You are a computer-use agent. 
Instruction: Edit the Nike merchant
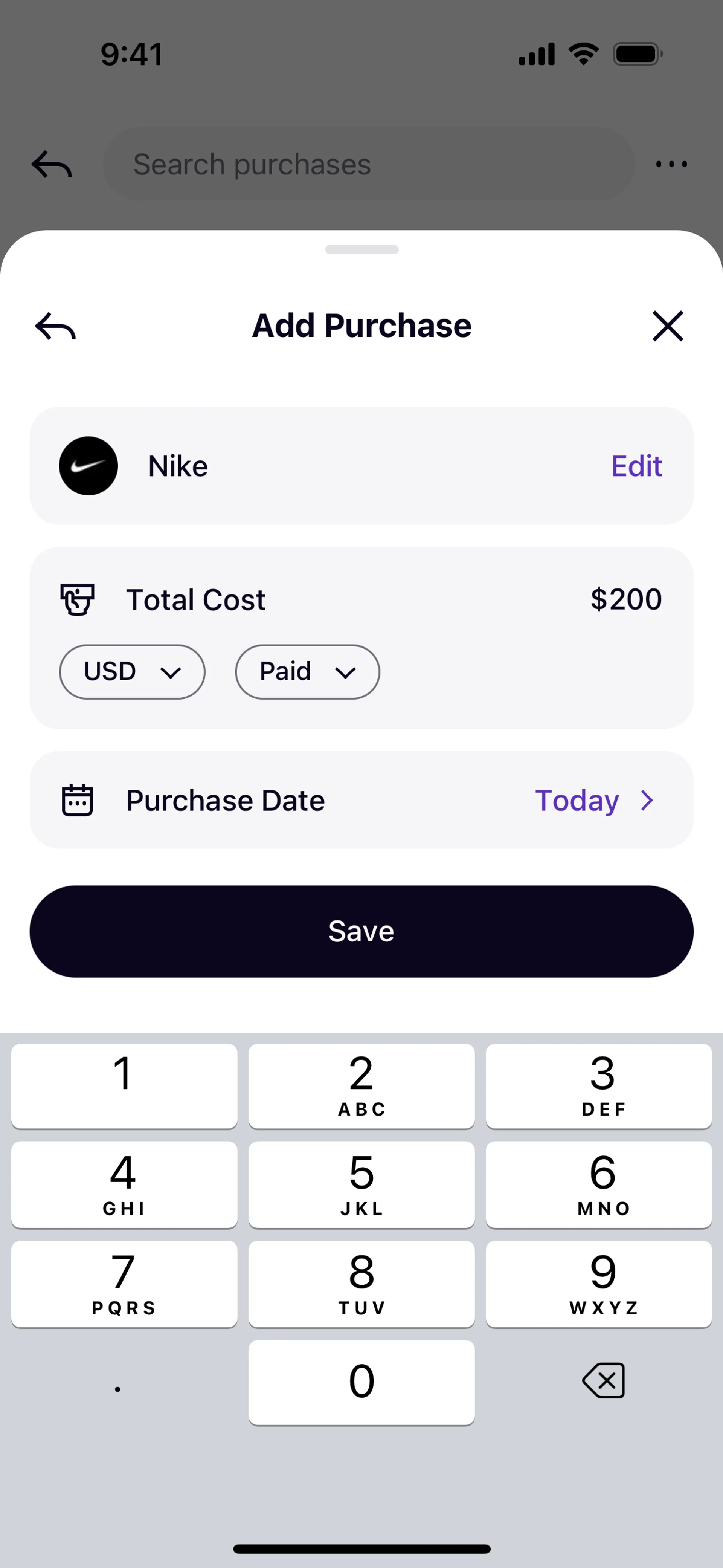635,466
